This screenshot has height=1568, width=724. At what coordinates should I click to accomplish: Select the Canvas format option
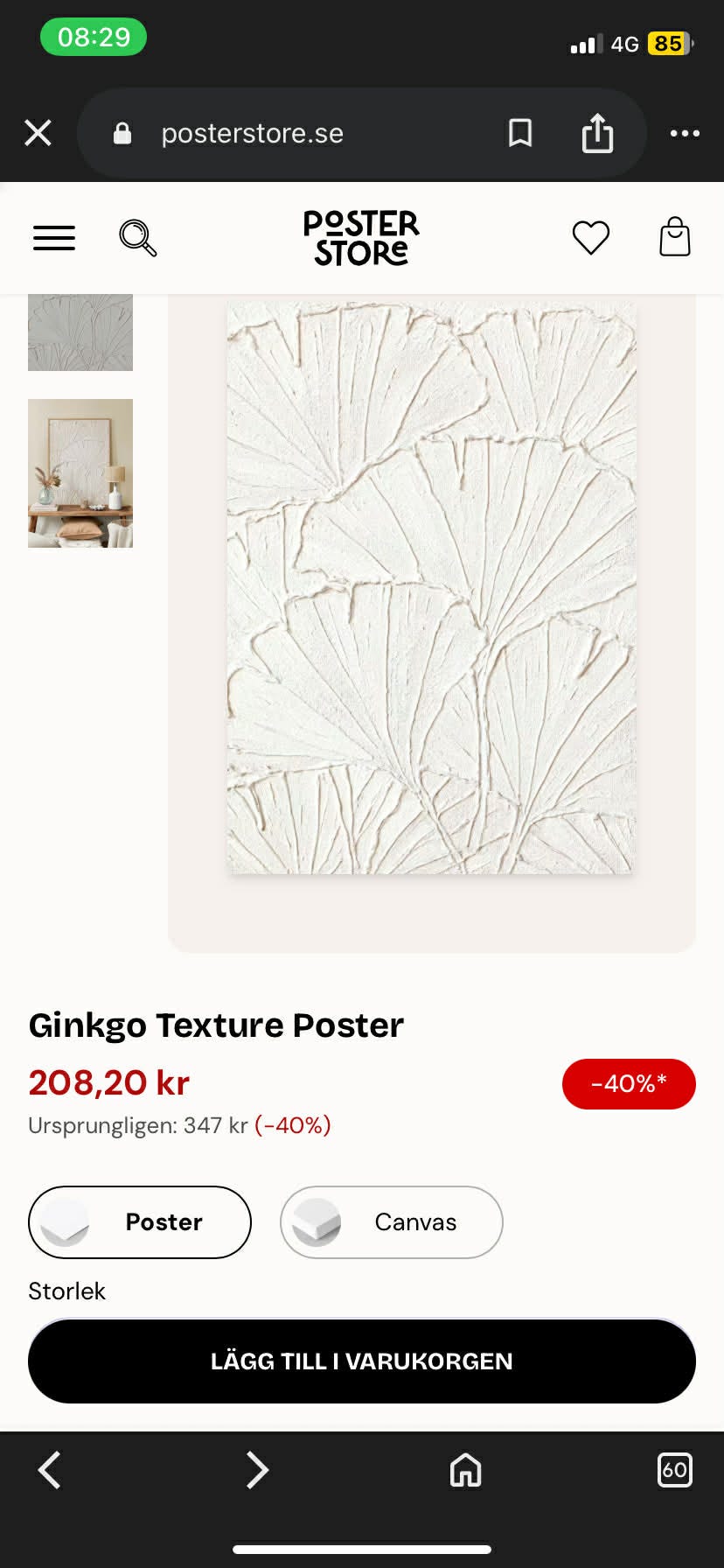click(391, 1221)
